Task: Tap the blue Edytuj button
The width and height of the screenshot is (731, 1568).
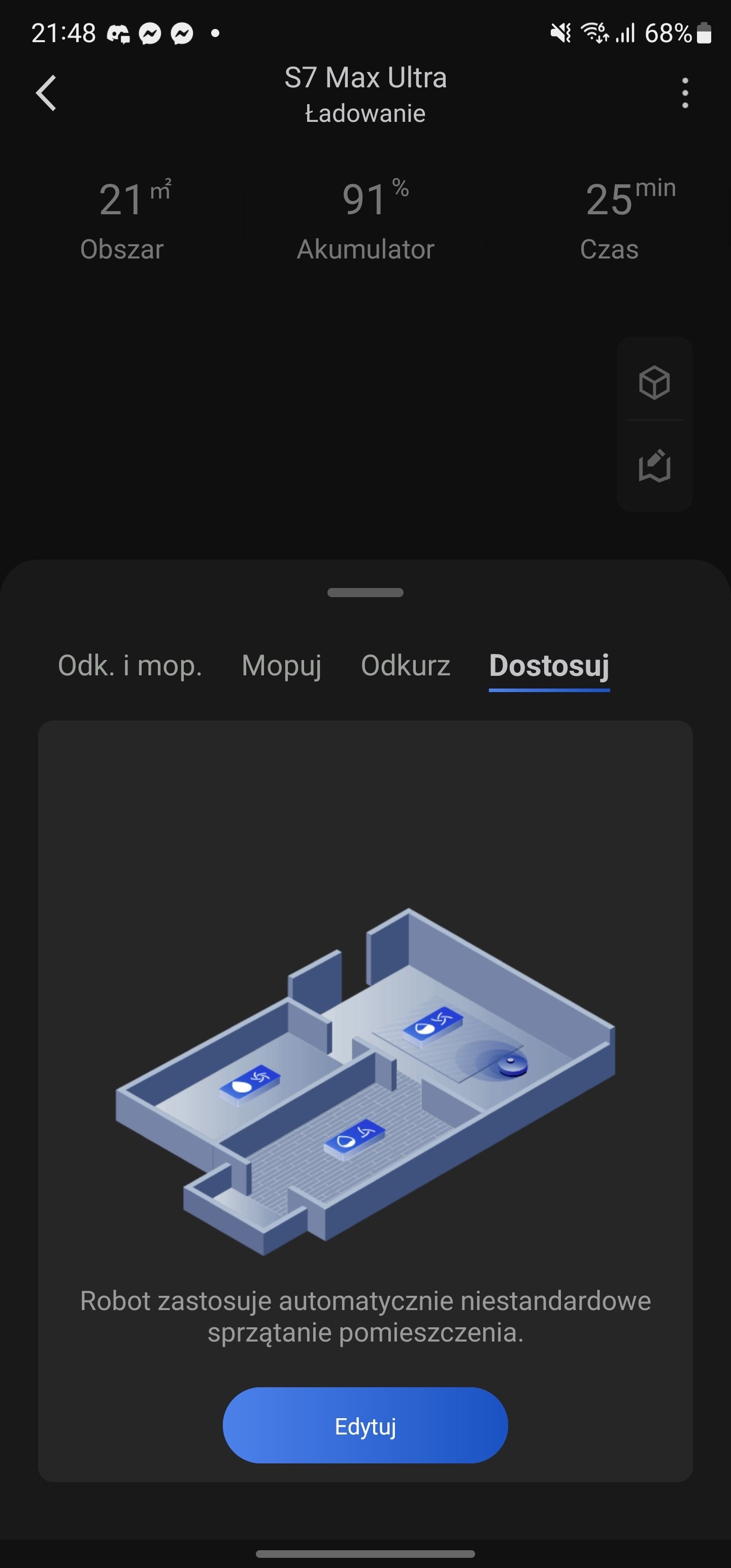Action: (x=365, y=1425)
